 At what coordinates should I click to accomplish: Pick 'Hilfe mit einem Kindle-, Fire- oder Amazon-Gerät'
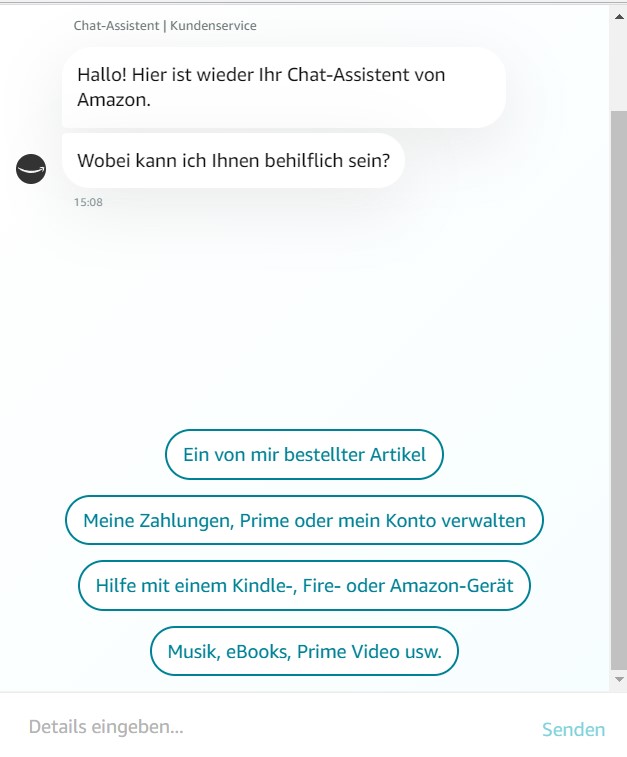(304, 586)
